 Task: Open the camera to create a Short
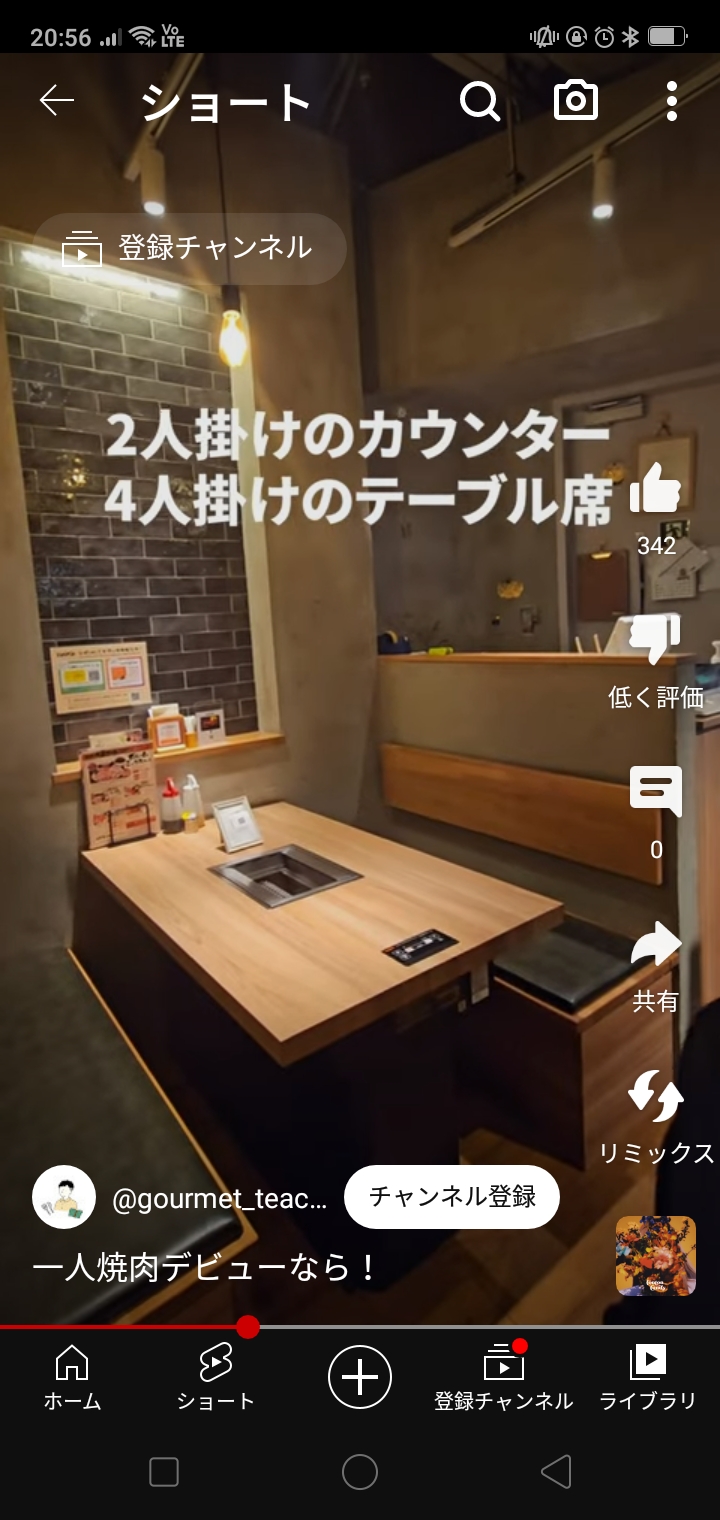(576, 101)
